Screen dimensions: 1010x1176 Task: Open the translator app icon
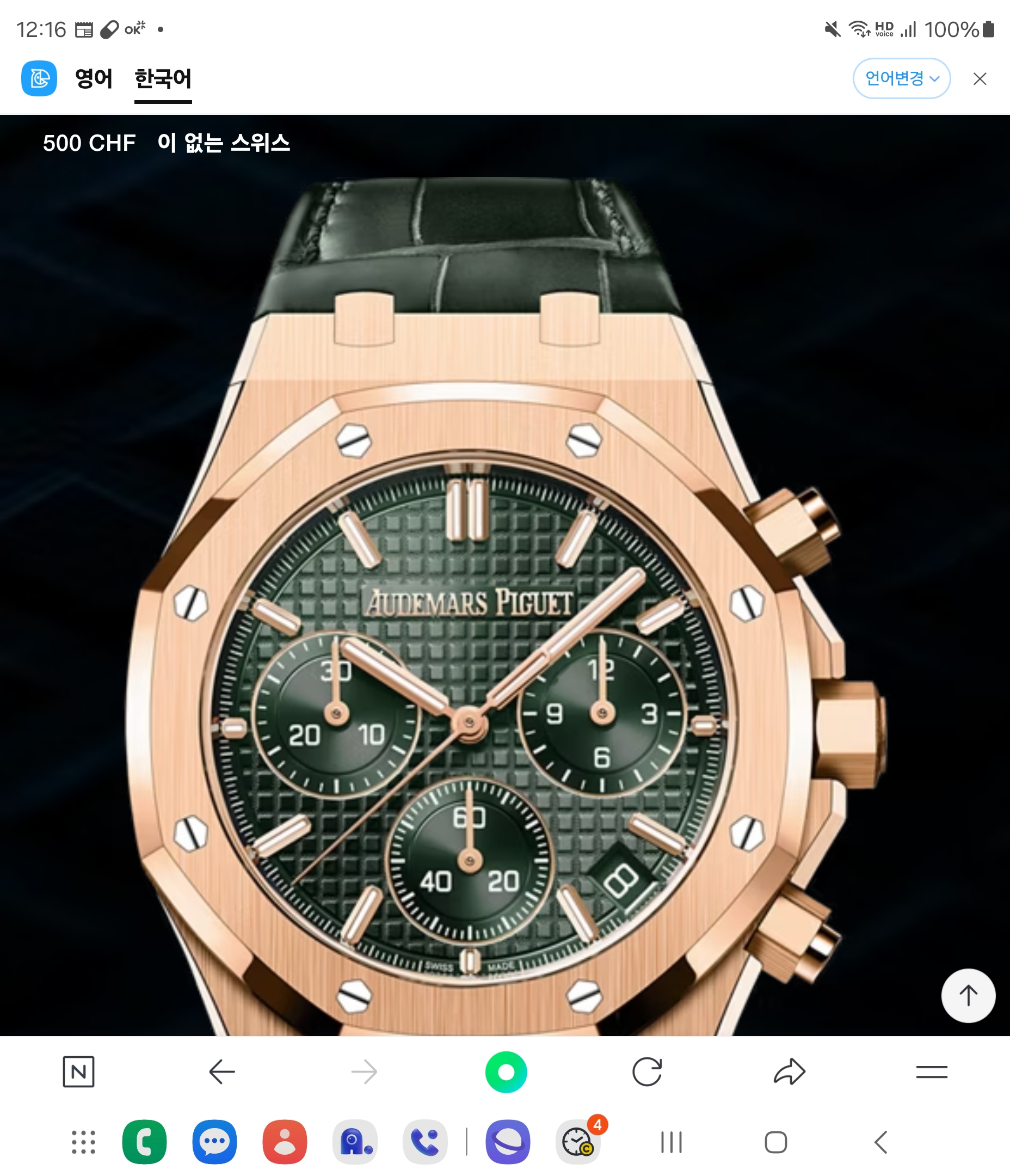coord(39,78)
